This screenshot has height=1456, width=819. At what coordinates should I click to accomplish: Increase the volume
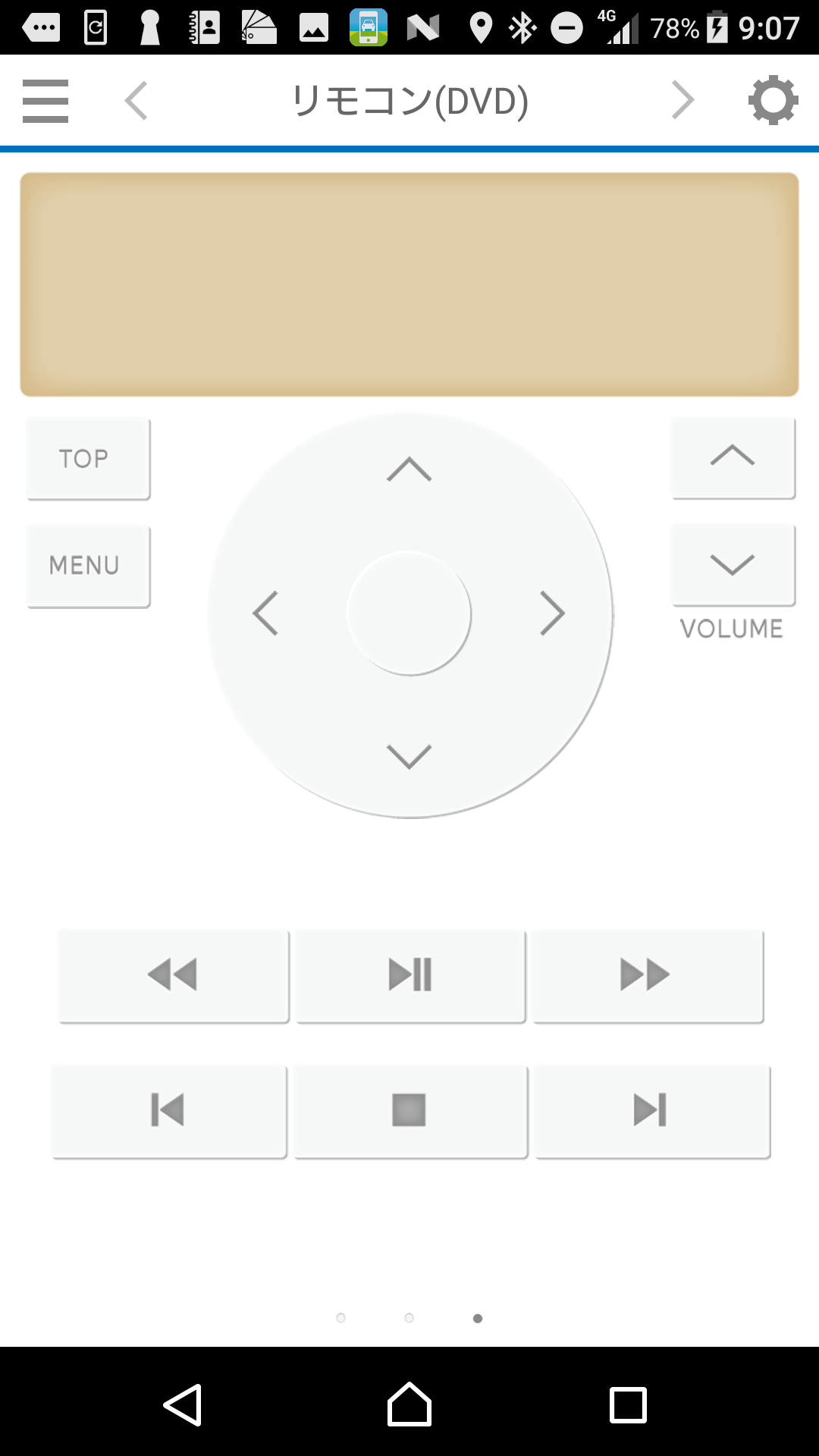(x=733, y=457)
